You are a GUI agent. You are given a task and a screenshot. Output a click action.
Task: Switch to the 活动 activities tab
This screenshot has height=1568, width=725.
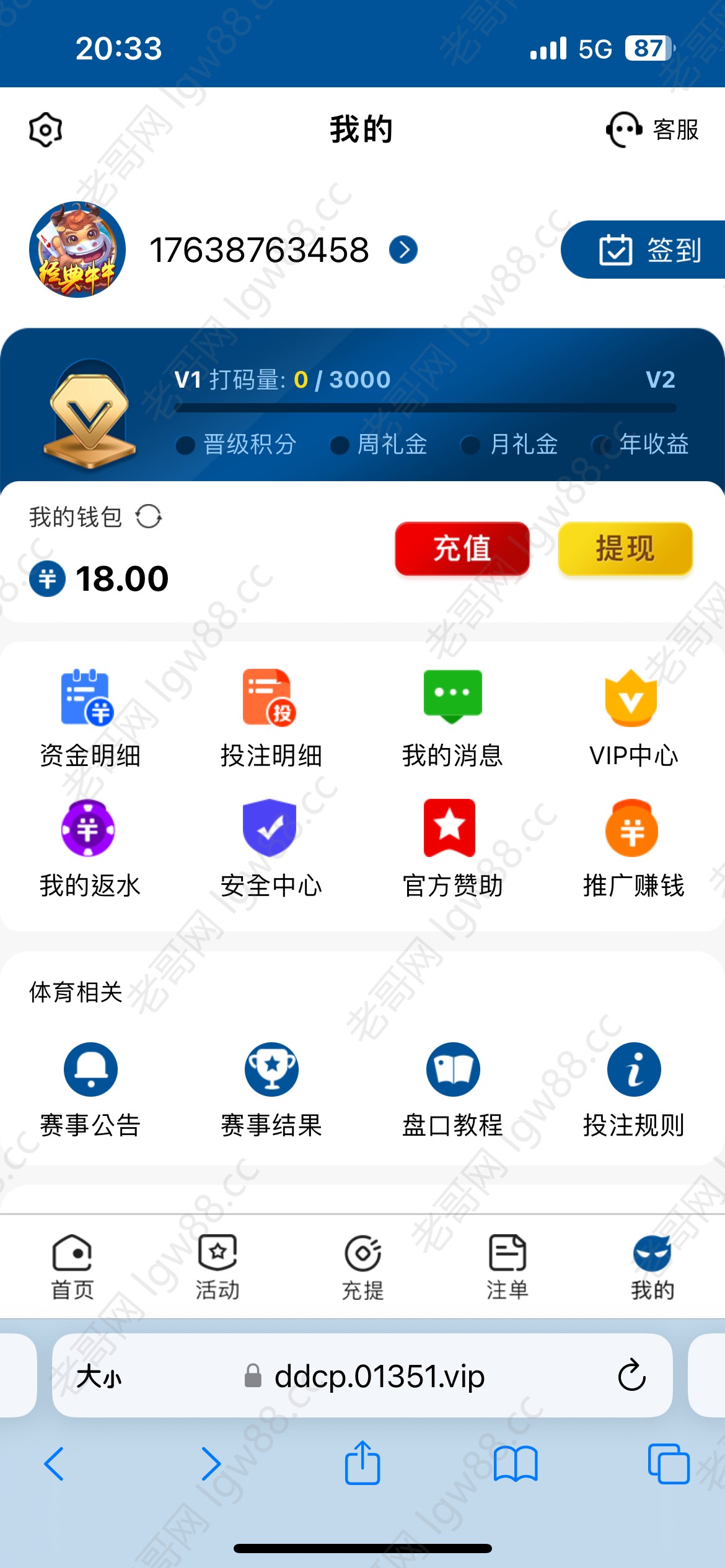[217, 1266]
